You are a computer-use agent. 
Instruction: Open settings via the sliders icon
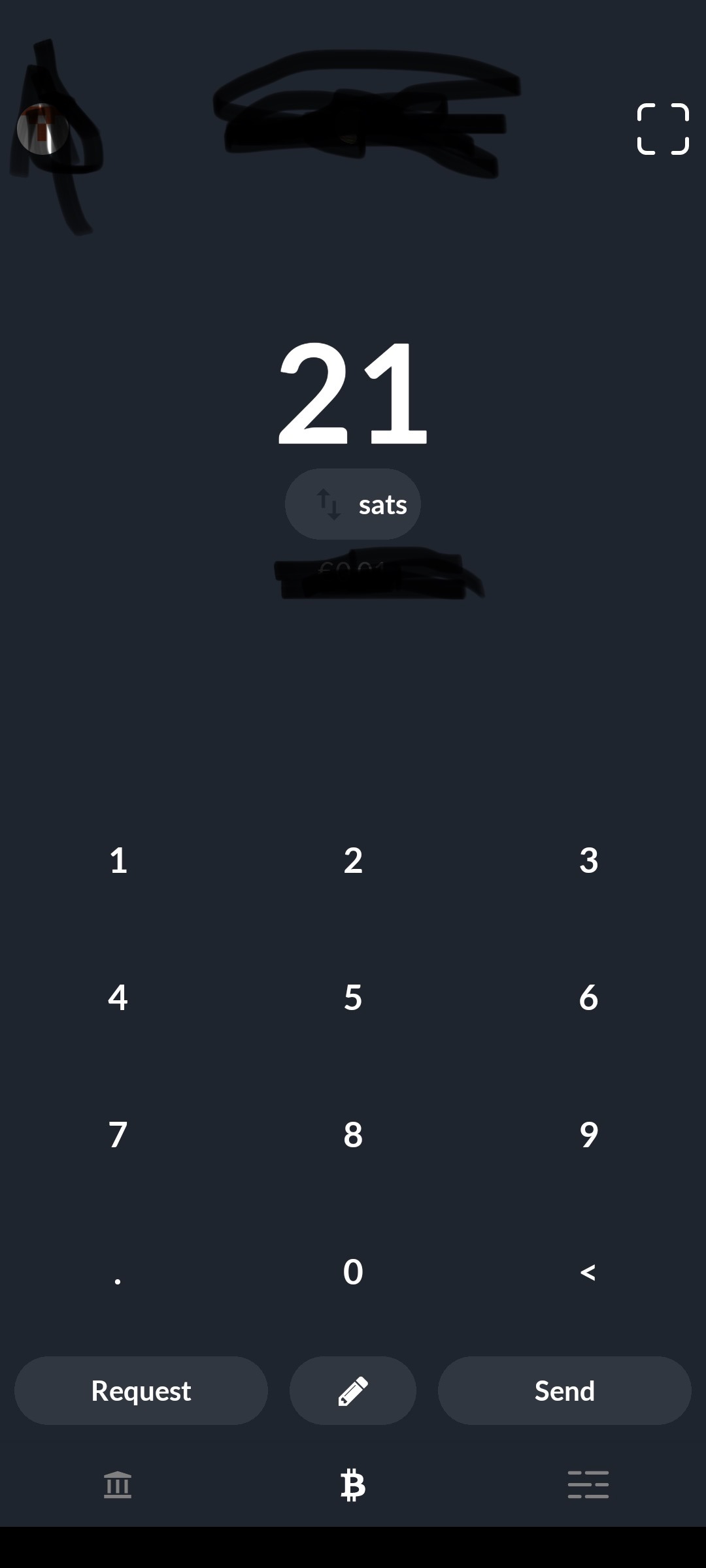click(x=588, y=1486)
